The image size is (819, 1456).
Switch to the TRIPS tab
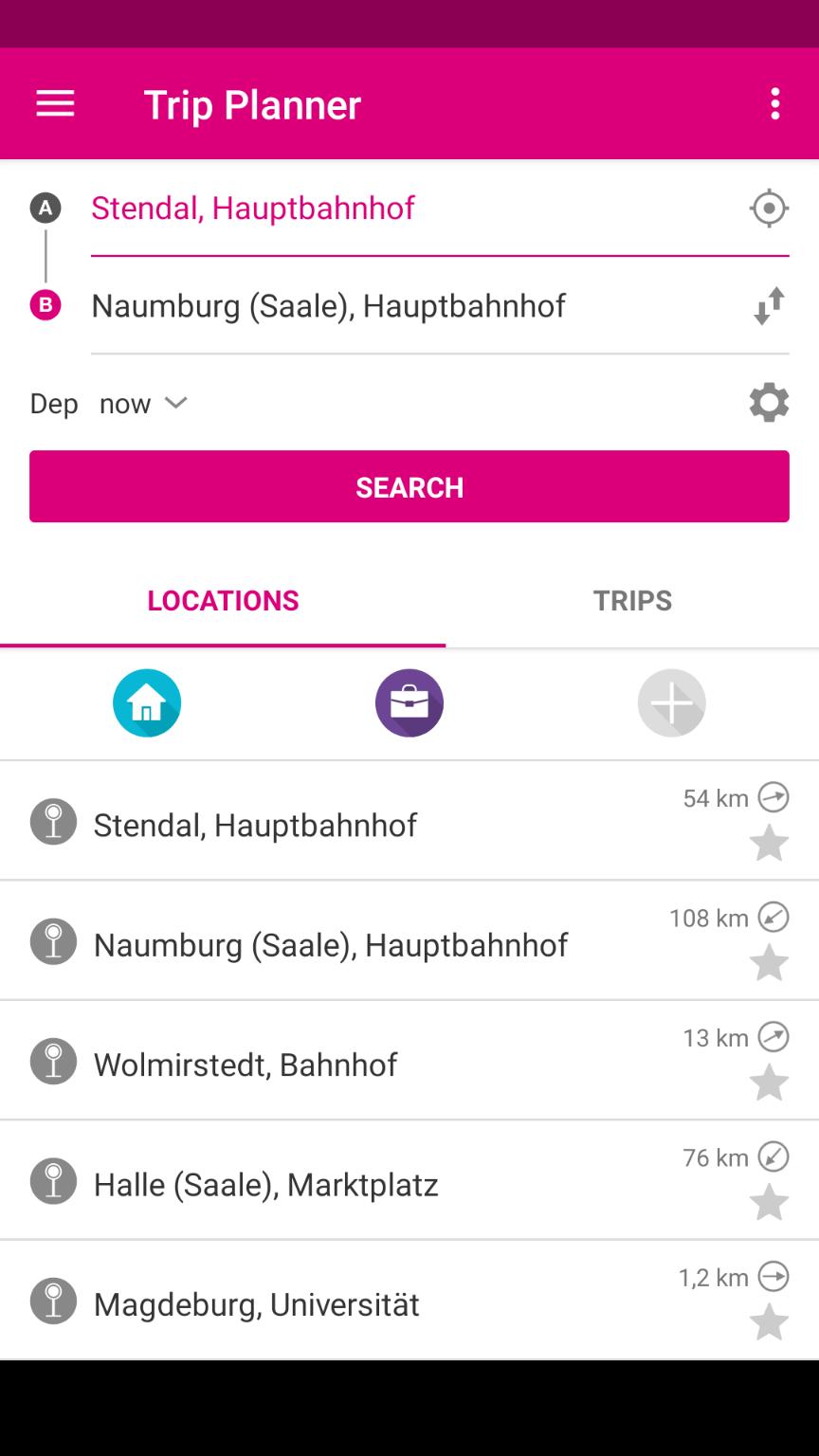(632, 601)
